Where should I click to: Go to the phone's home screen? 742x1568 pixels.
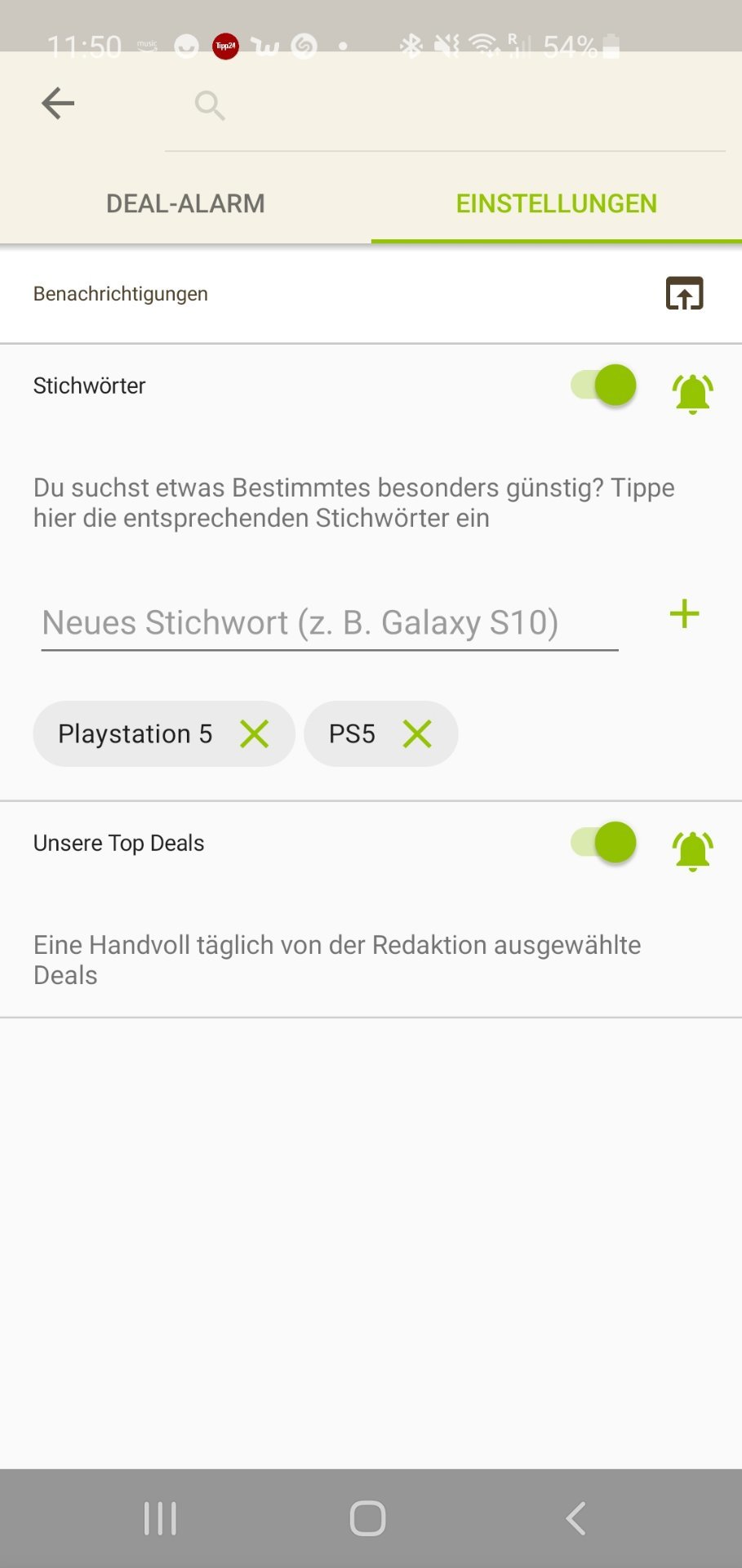[x=367, y=1518]
